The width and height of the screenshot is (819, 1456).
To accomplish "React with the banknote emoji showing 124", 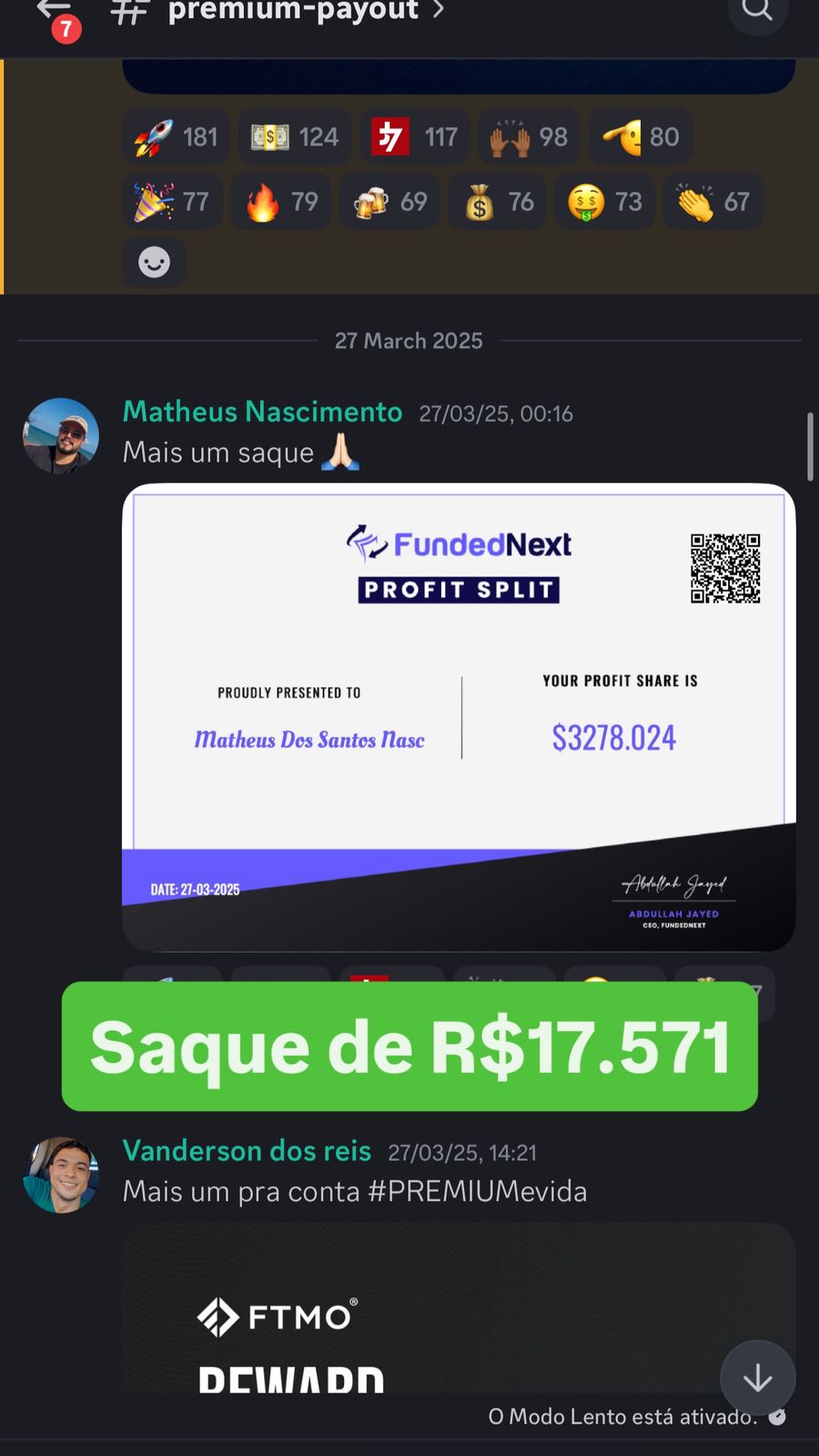I will (295, 137).
